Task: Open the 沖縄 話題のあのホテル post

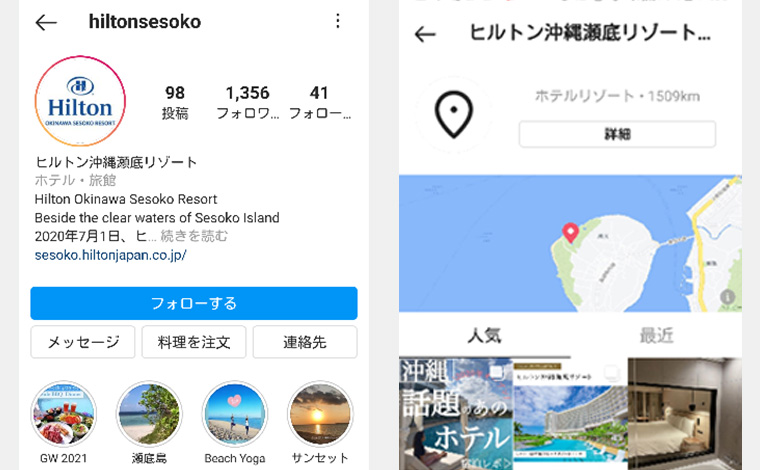Action: tap(455, 413)
